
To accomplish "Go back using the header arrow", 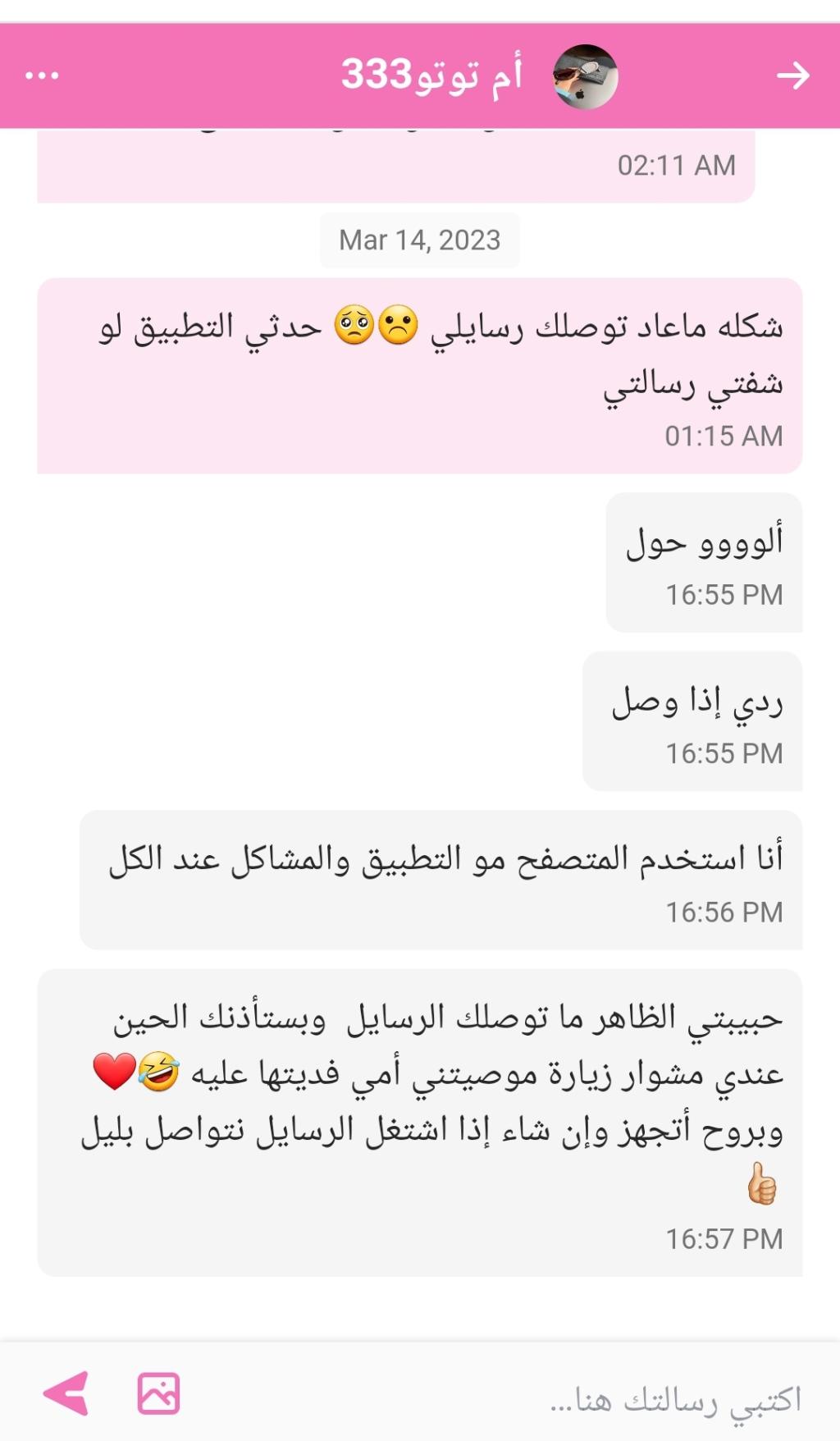I will pos(792,76).
